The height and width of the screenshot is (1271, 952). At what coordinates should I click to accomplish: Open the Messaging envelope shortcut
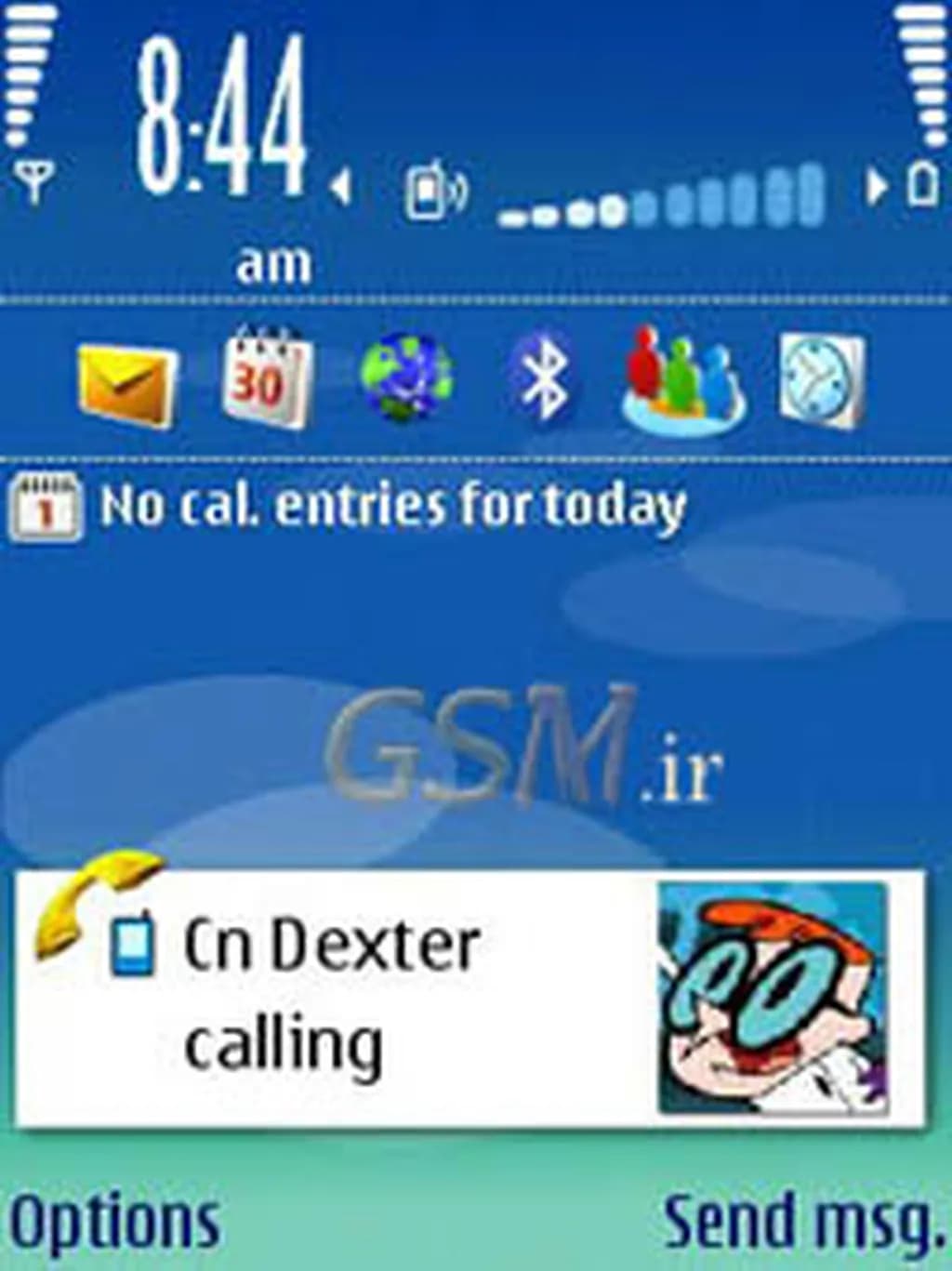pos(126,384)
